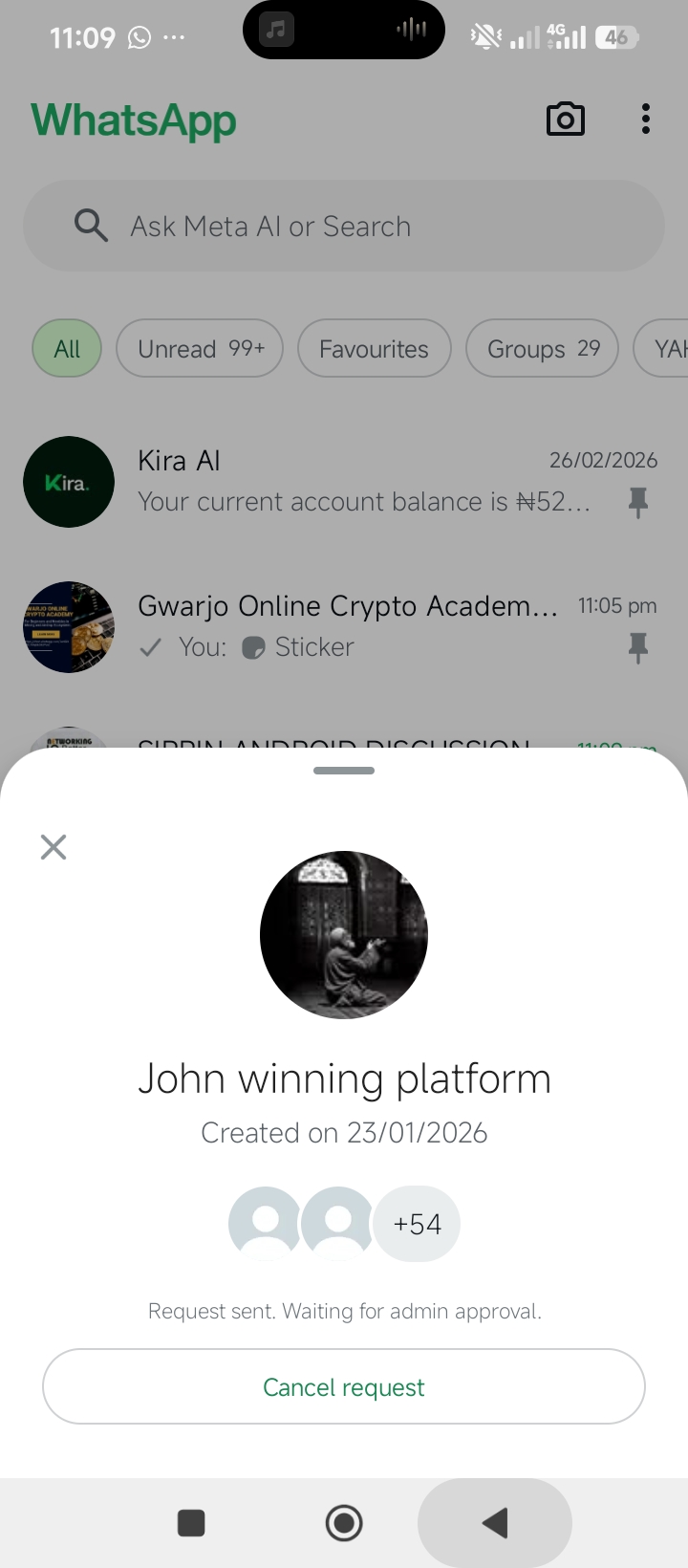Open the three-dot overflow menu

(646, 120)
